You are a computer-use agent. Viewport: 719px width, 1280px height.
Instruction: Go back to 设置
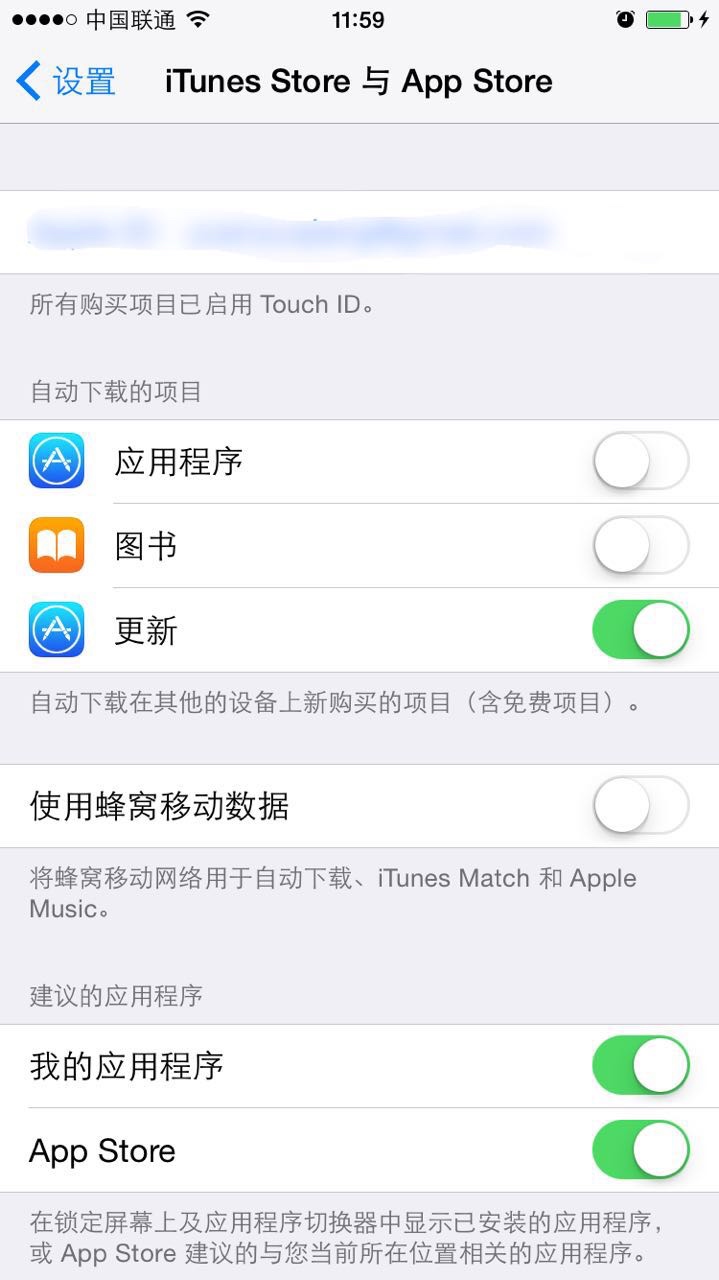(66, 81)
